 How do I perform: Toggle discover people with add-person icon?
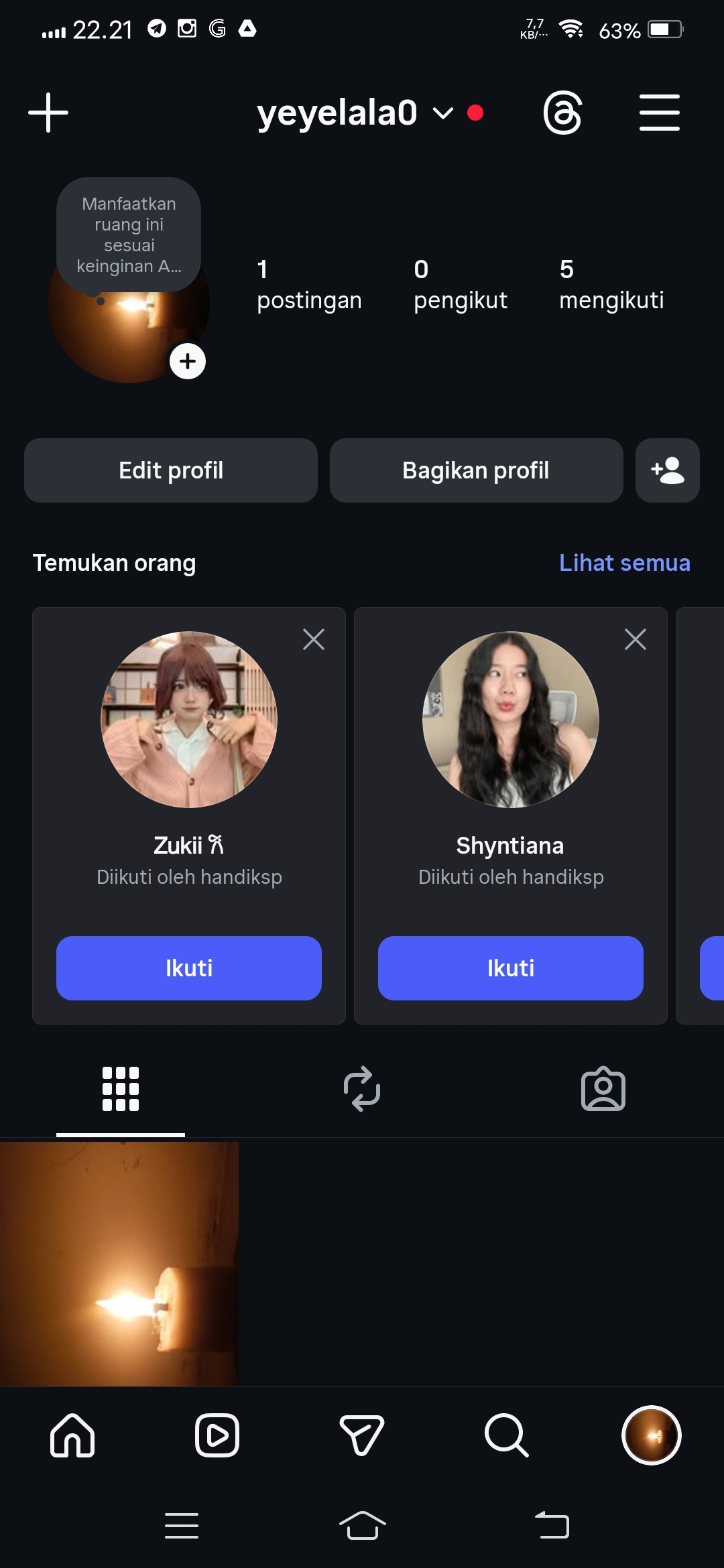tap(668, 470)
